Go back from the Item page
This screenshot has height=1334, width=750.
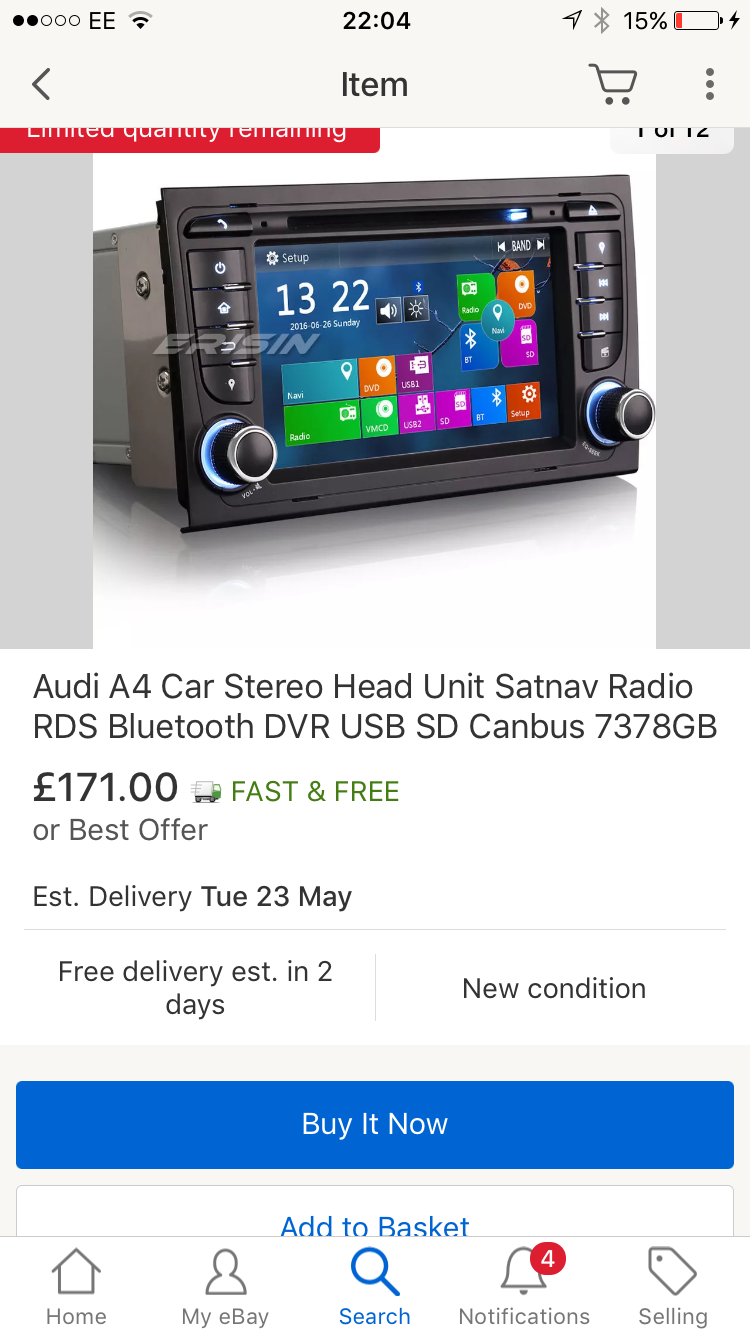pyautogui.click(x=41, y=84)
